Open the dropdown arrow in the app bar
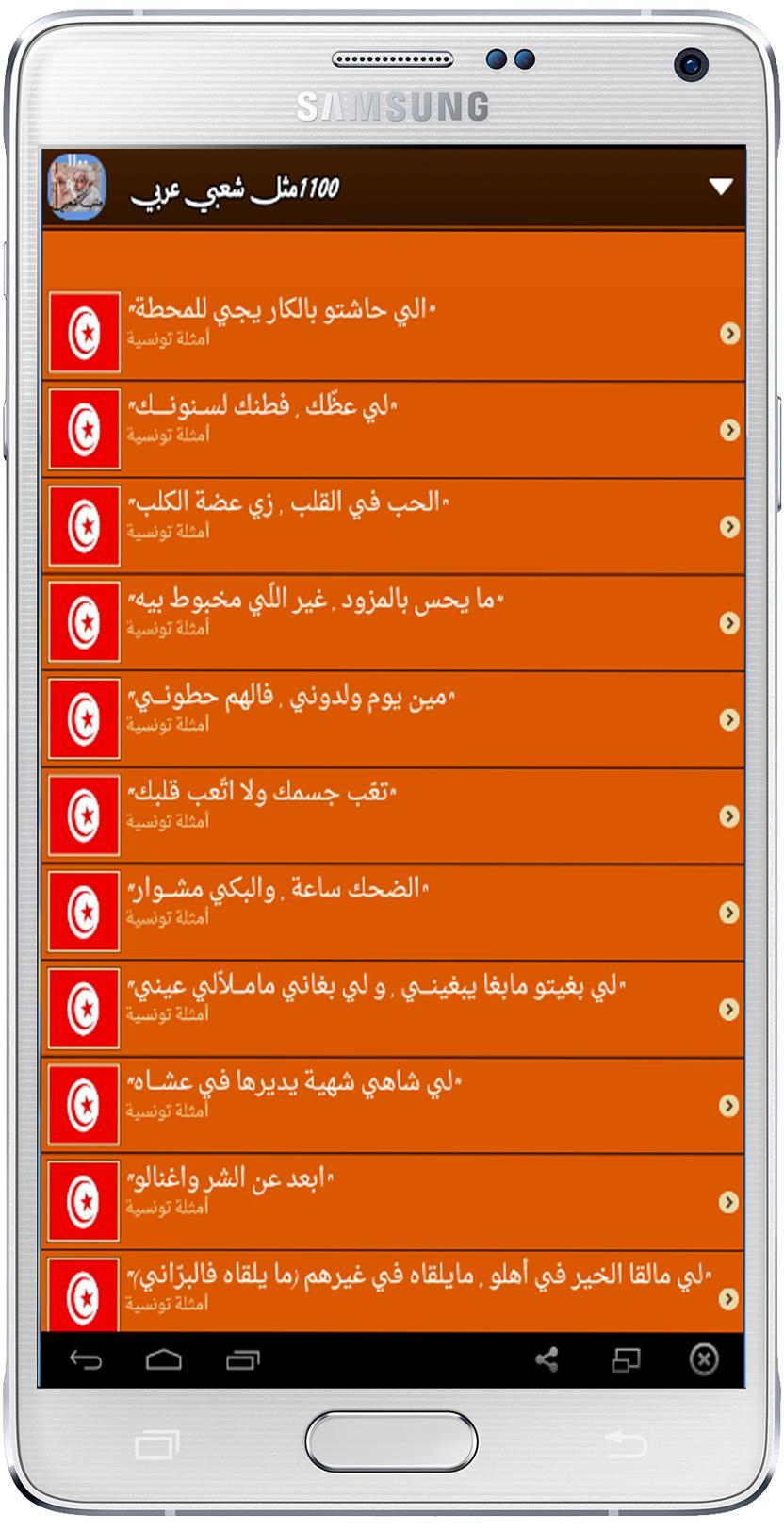Image resolution: width=784 pixels, height=1531 pixels. tap(721, 187)
